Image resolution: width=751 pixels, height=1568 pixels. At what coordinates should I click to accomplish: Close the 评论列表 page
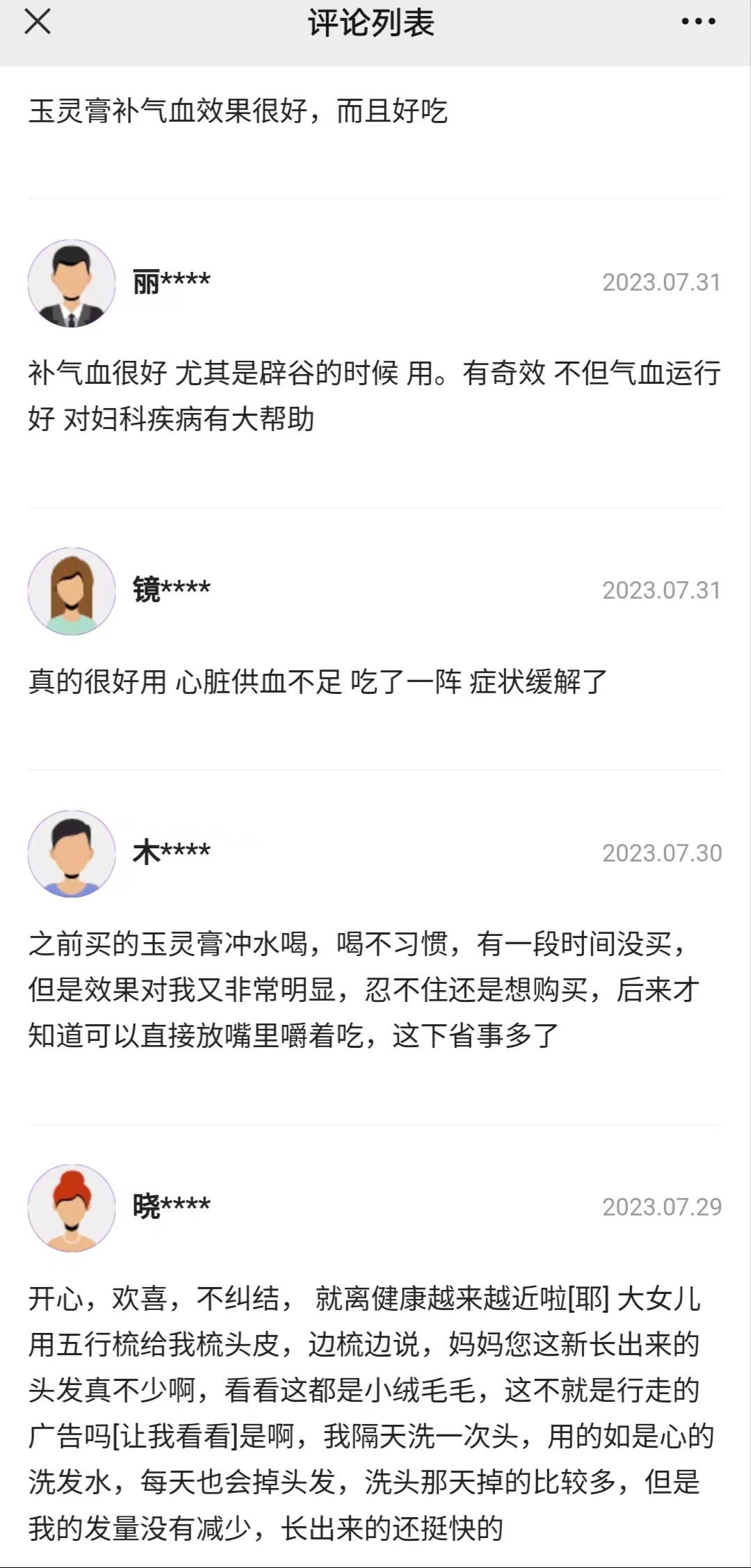click(38, 22)
